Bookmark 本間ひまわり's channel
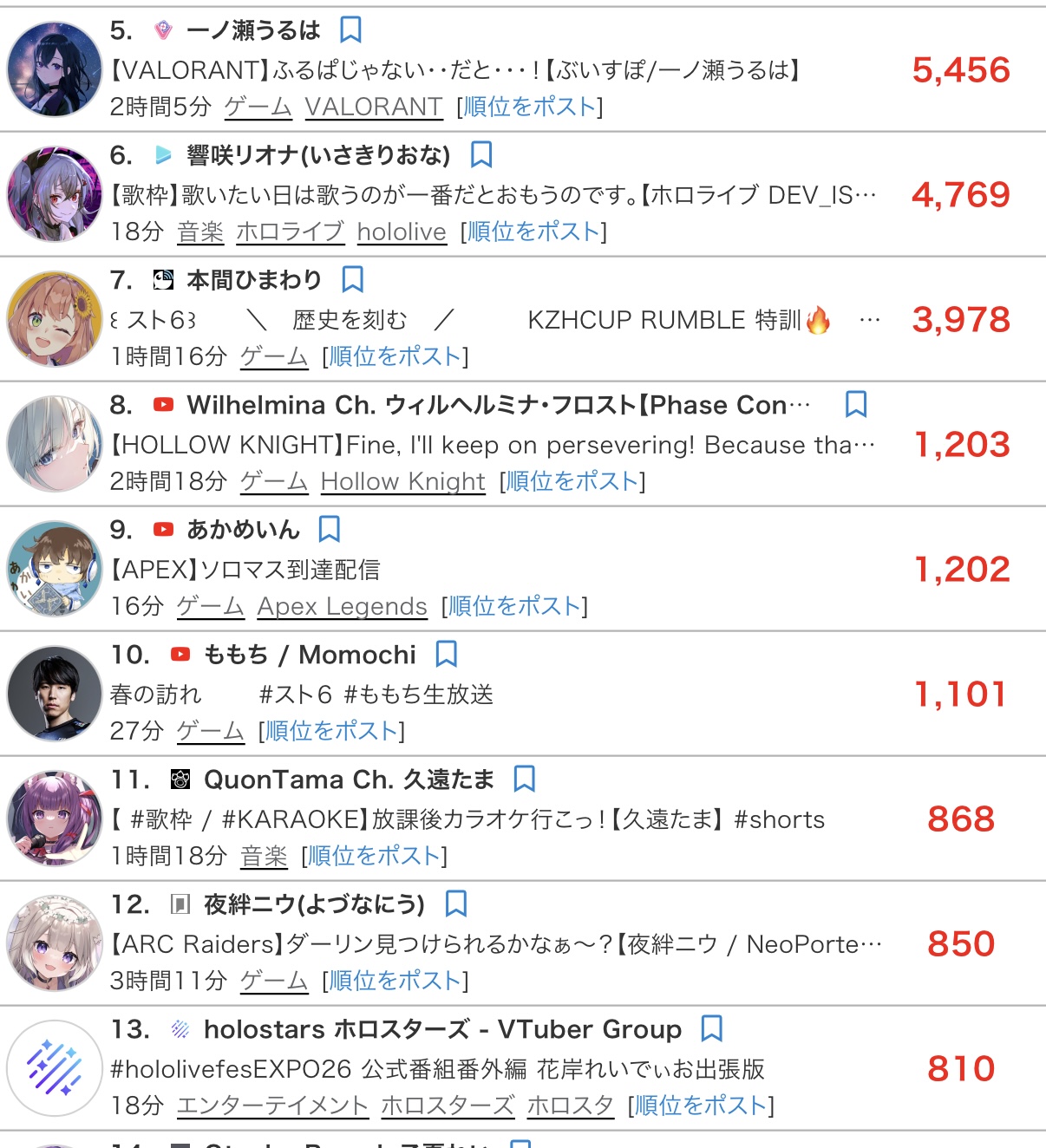This screenshot has width=1046, height=1148. (352, 280)
